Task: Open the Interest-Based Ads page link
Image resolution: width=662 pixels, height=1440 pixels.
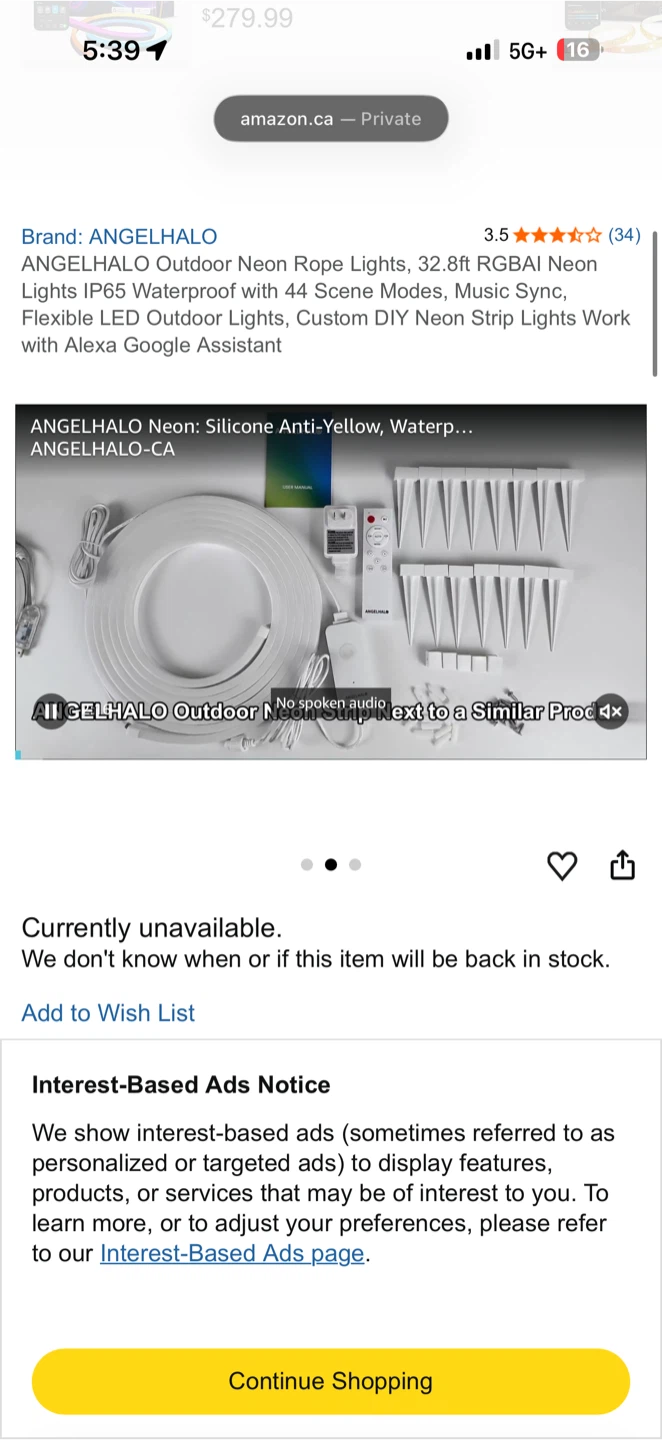Action: (232, 1253)
